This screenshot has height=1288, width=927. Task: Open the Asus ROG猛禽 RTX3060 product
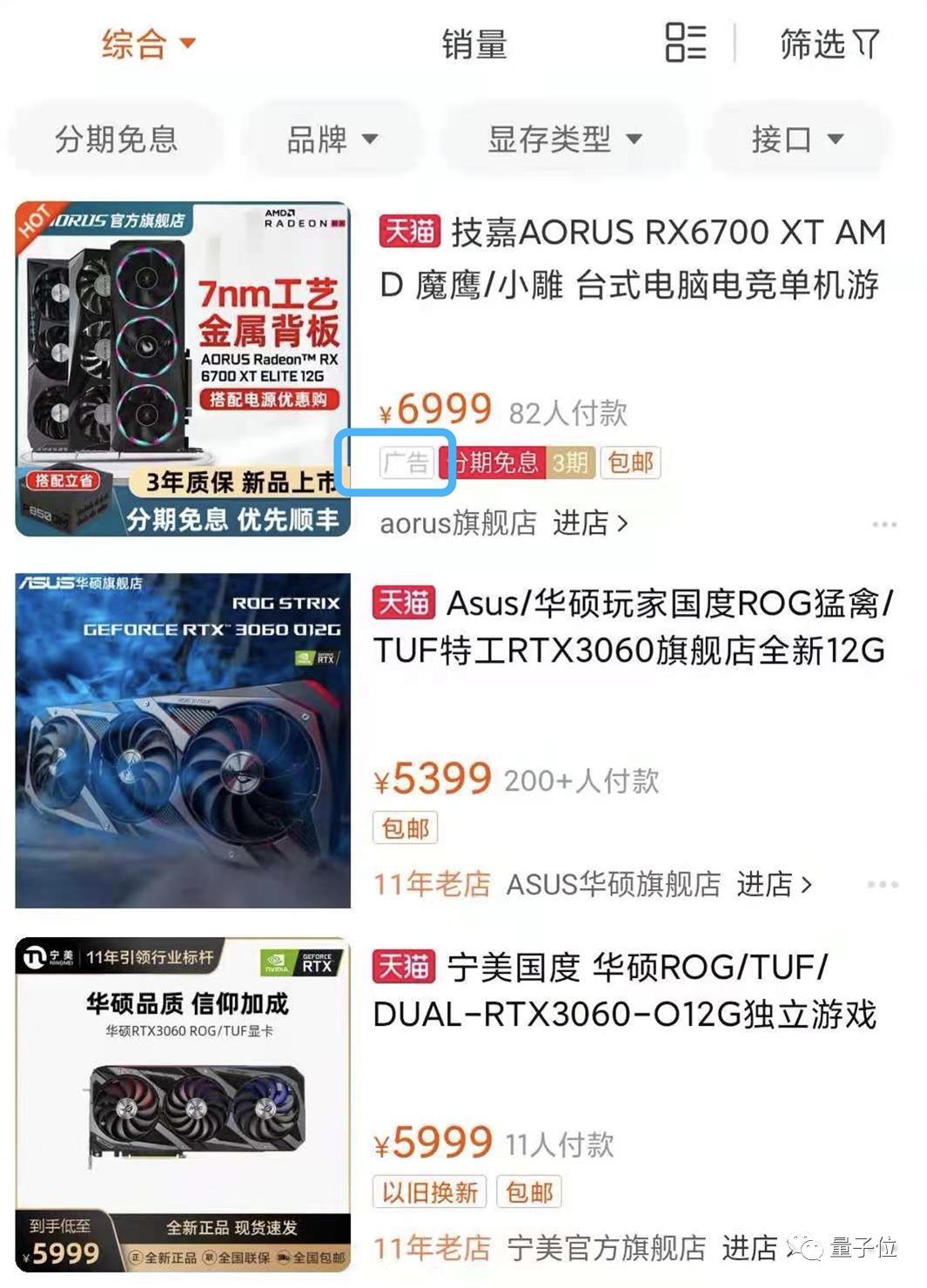pyautogui.click(x=632, y=627)
